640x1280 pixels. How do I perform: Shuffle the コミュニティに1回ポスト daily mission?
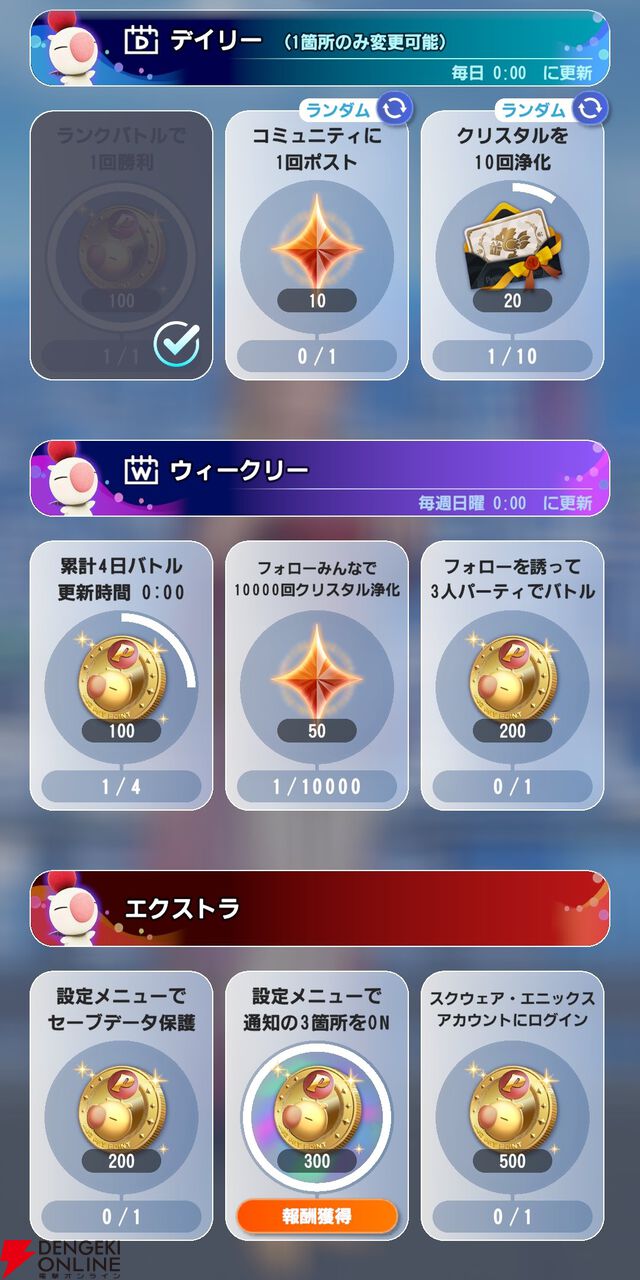point(396,107)
